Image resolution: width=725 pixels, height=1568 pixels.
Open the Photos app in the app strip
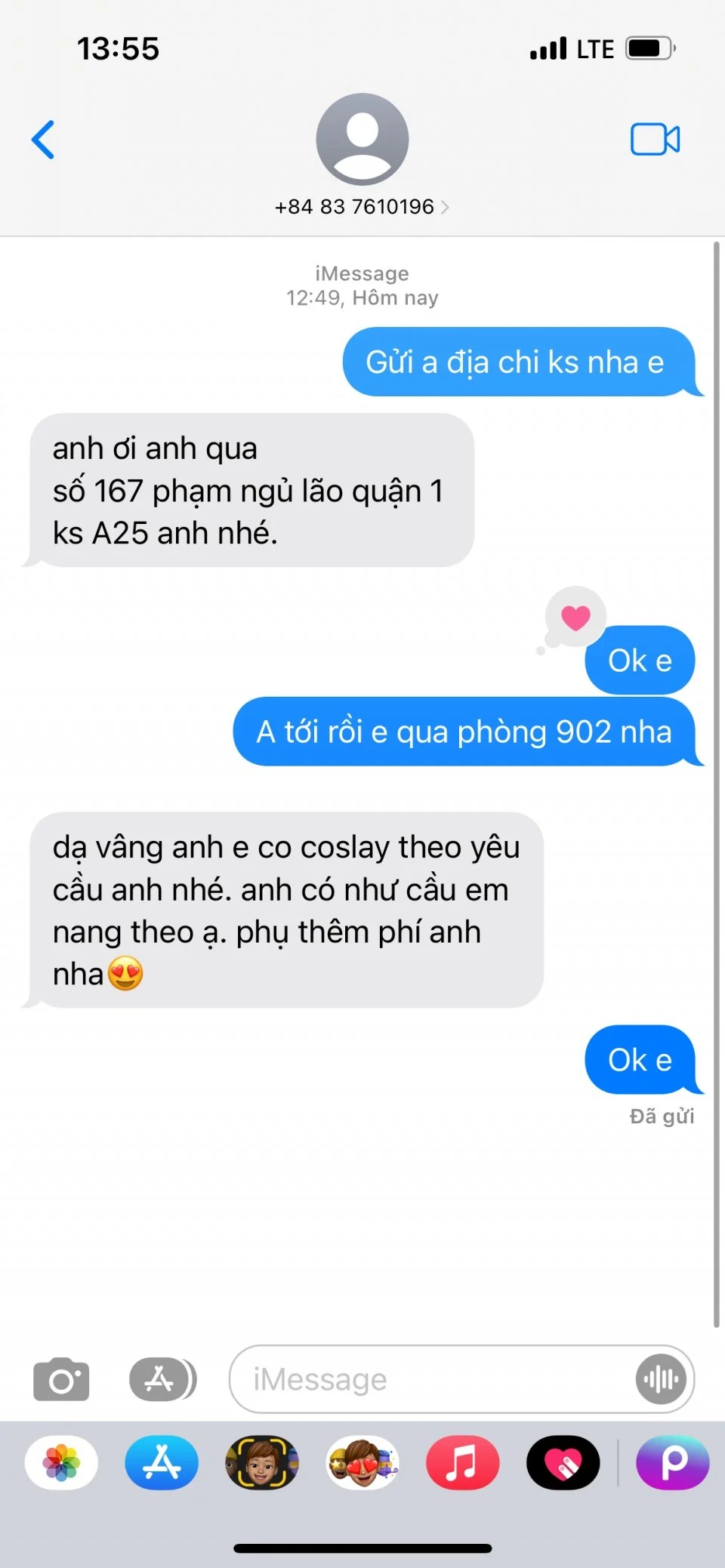[61, 1462]
